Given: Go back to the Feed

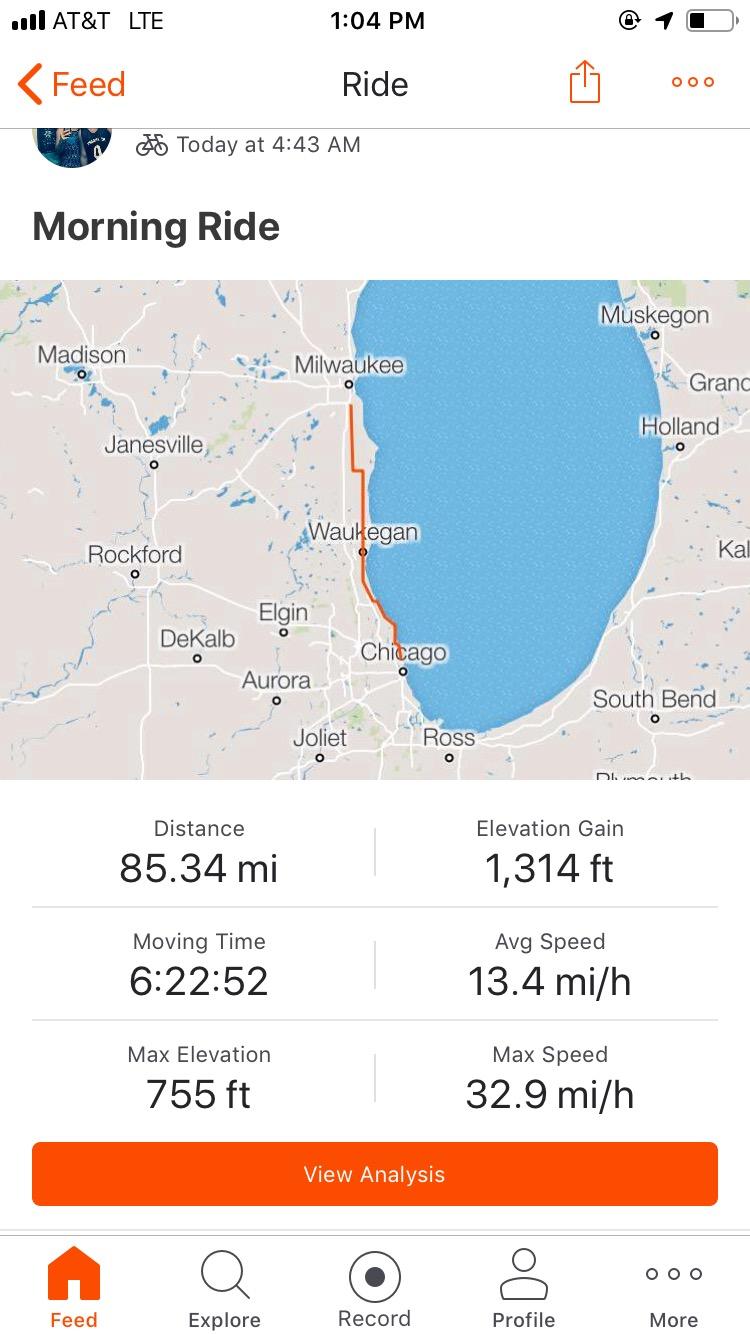Looking at the screenshot, I should pos(72,84).
